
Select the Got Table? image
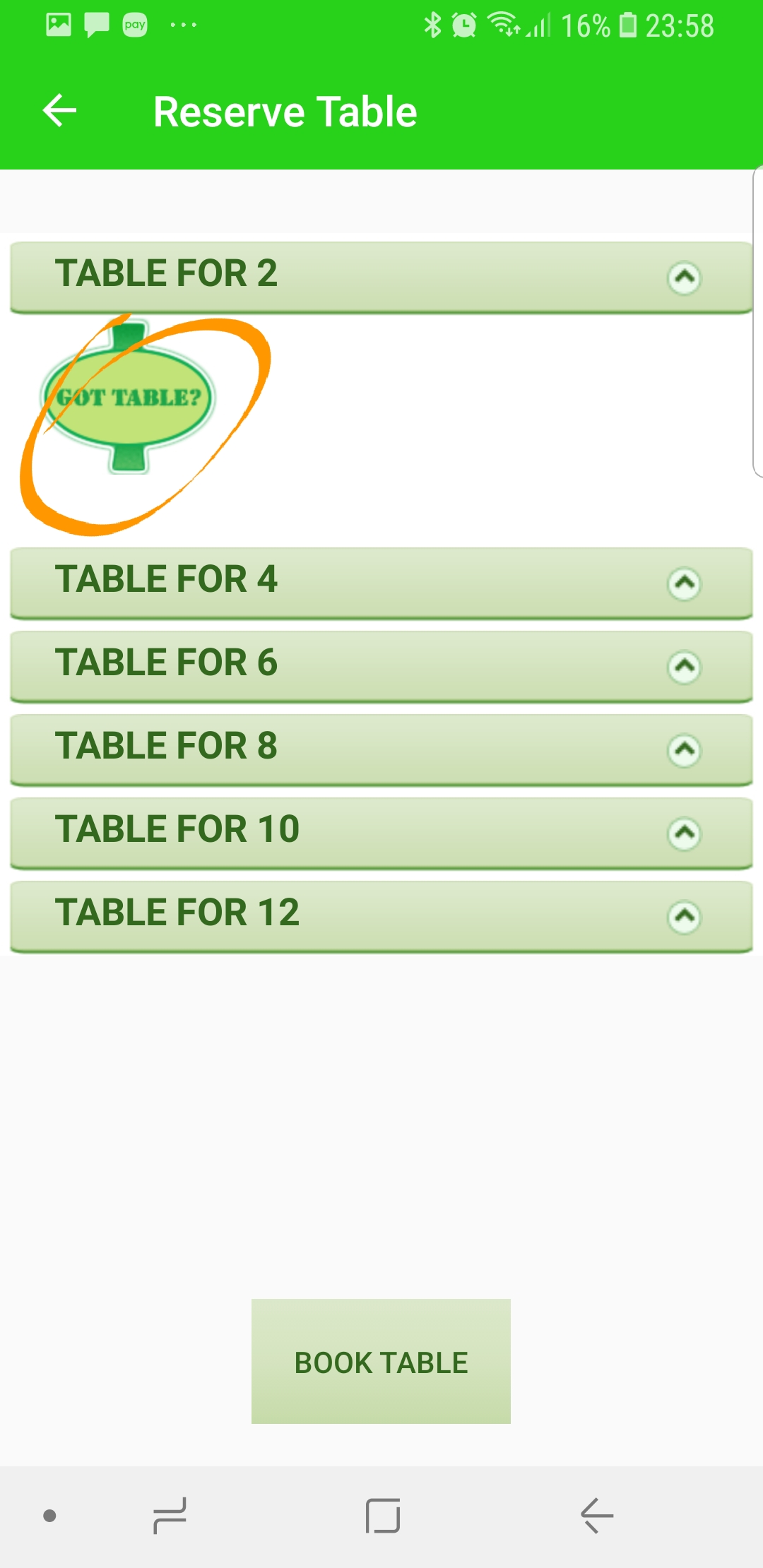coord(129,398)
